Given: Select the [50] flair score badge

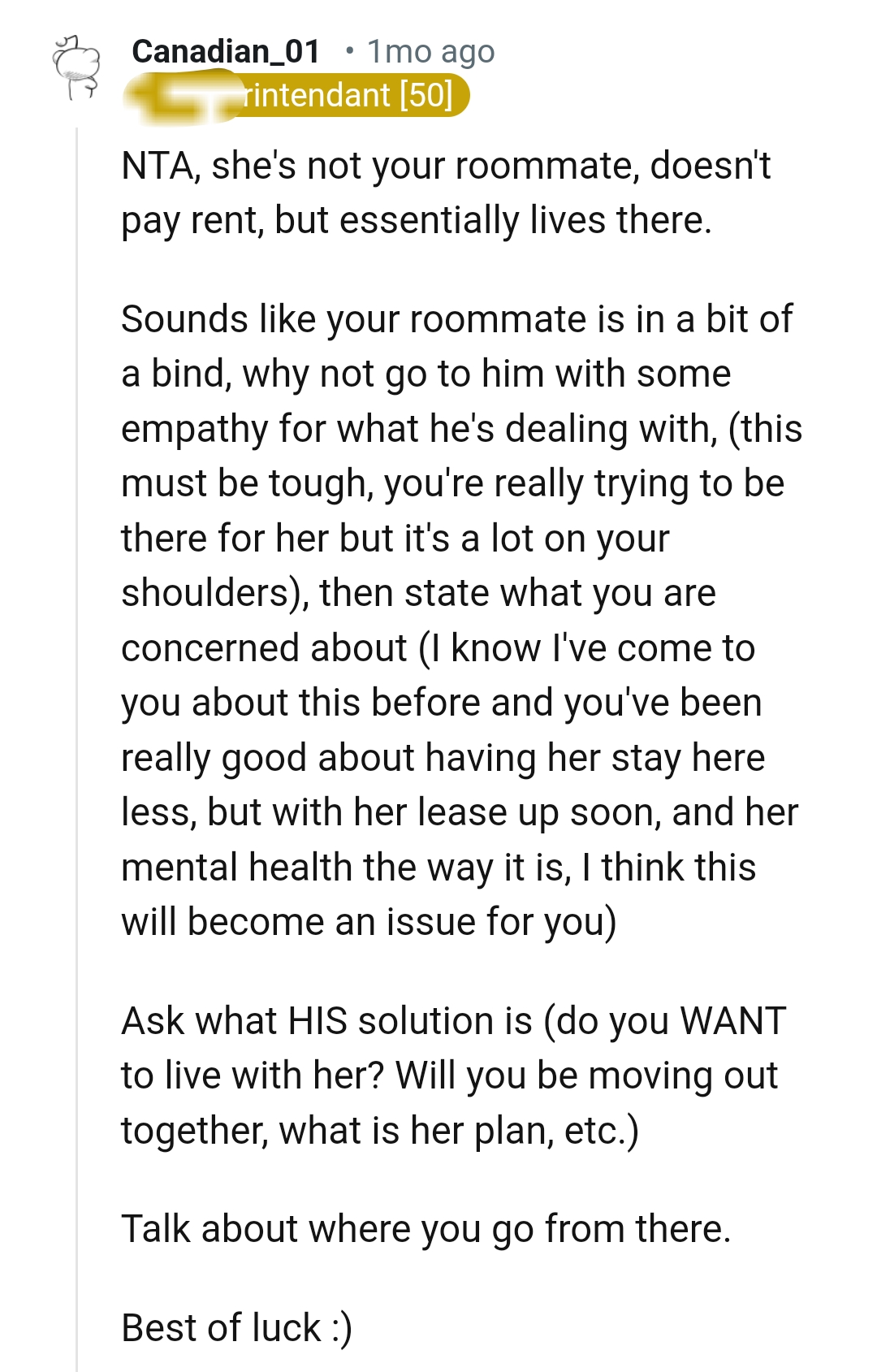Looking at the screenshot, I should 425,96.
